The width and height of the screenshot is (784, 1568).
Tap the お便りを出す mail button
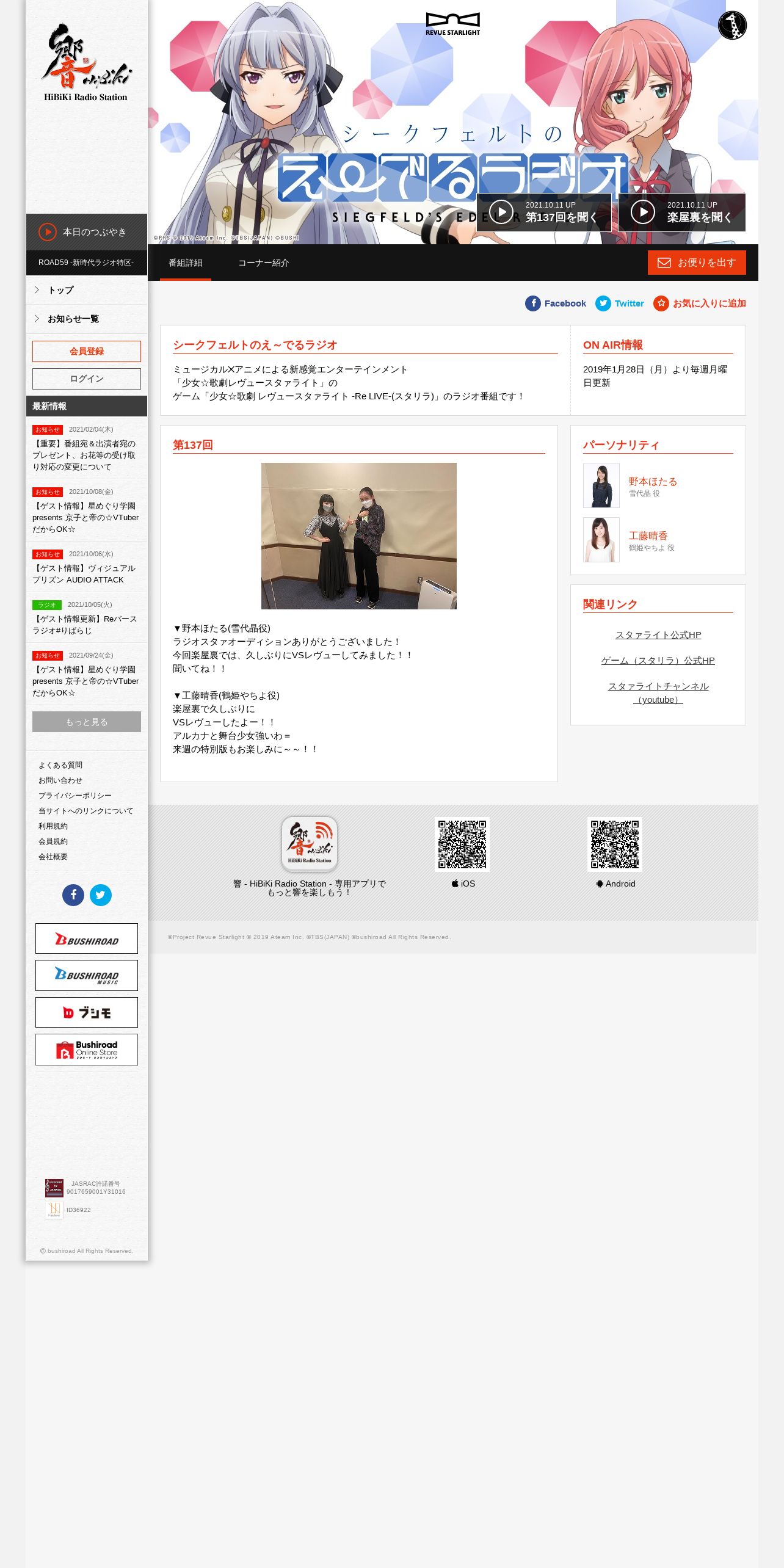(697, 263)
